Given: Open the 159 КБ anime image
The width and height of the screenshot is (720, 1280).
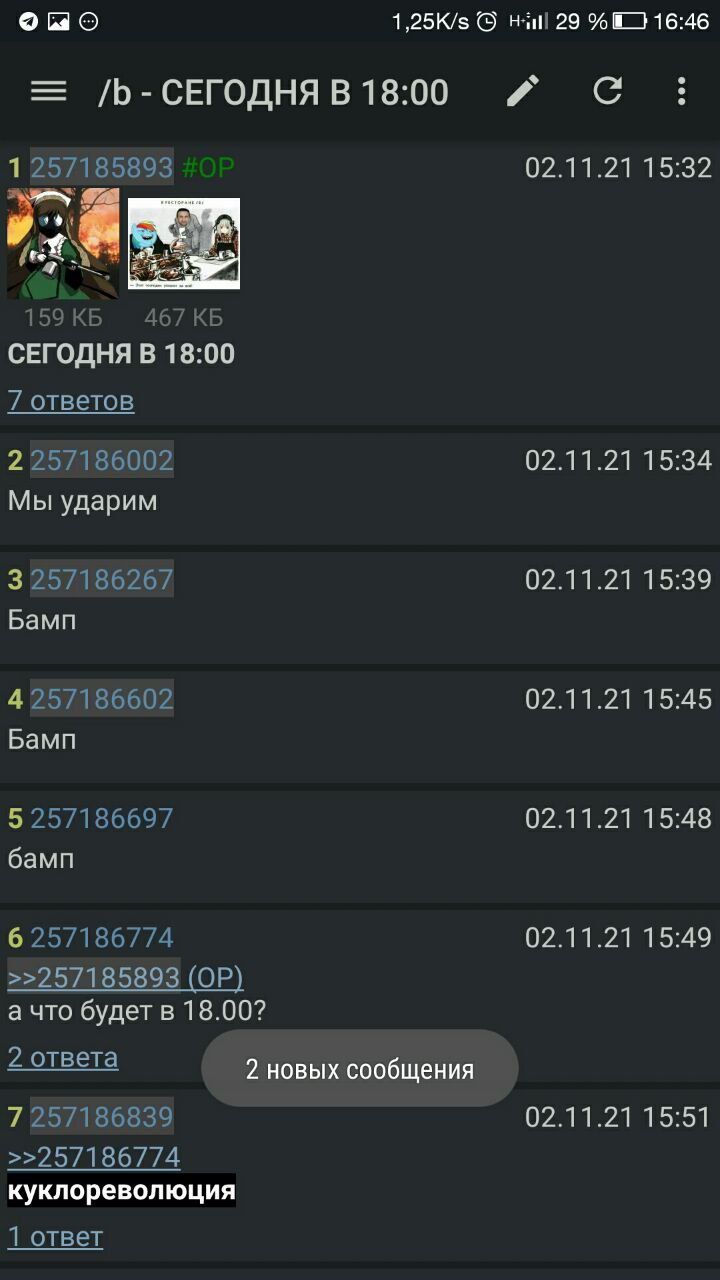Looking at the screenshot, I should click(63, 243).
